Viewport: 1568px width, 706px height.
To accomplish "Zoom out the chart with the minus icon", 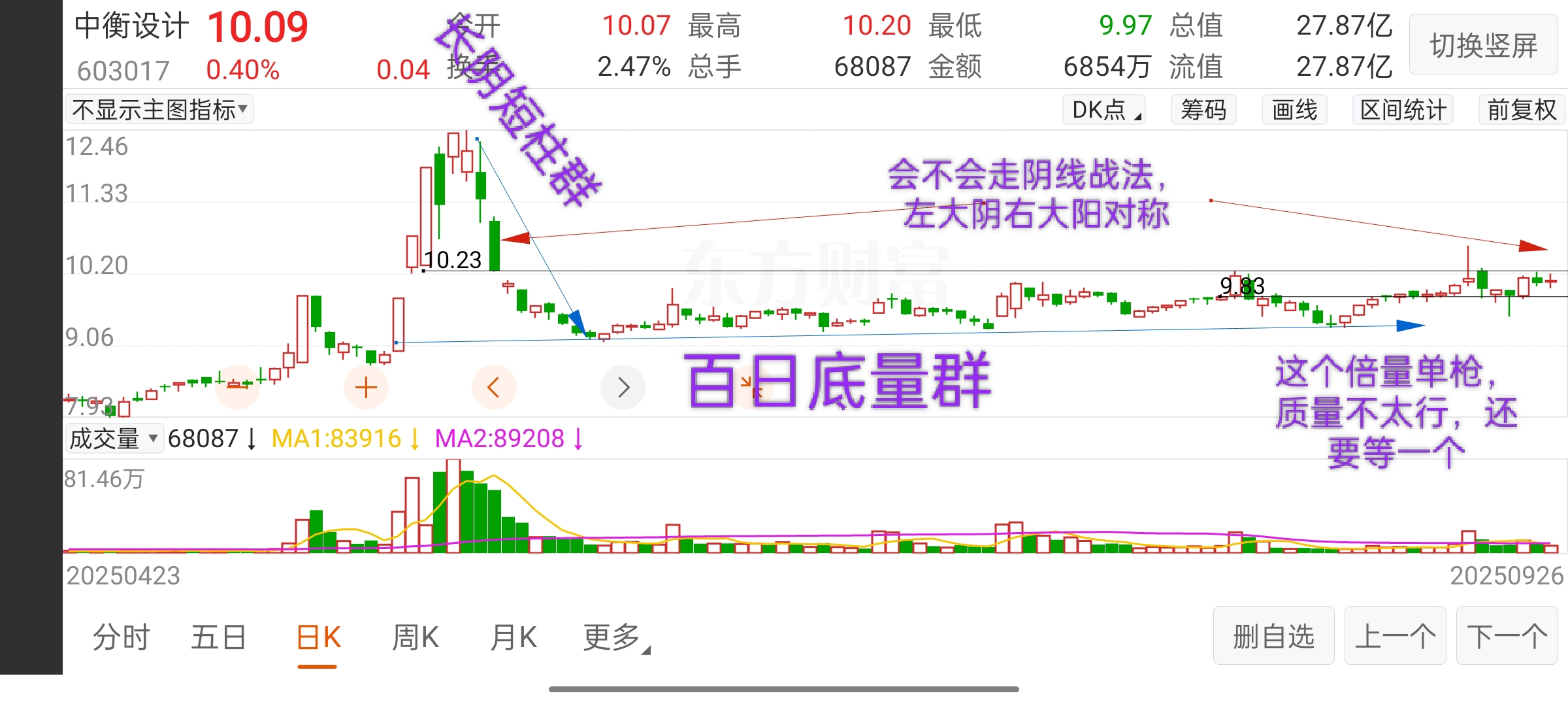I will tap(238, 387).
